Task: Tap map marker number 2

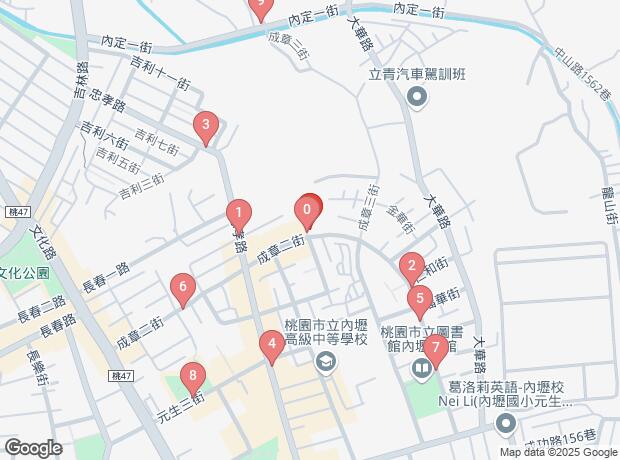Action: pos(411,266)
